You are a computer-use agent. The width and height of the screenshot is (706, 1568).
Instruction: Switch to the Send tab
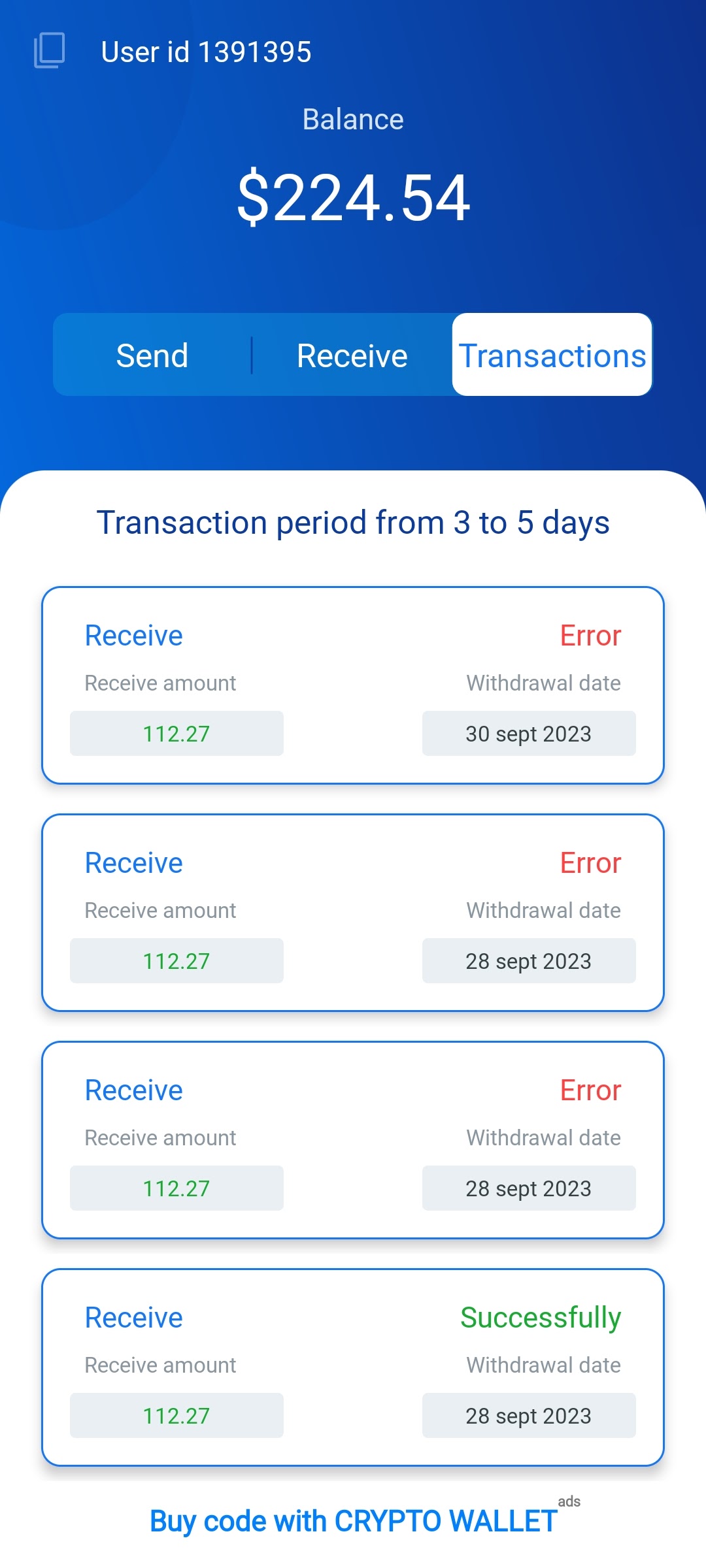tap(152, 355)
